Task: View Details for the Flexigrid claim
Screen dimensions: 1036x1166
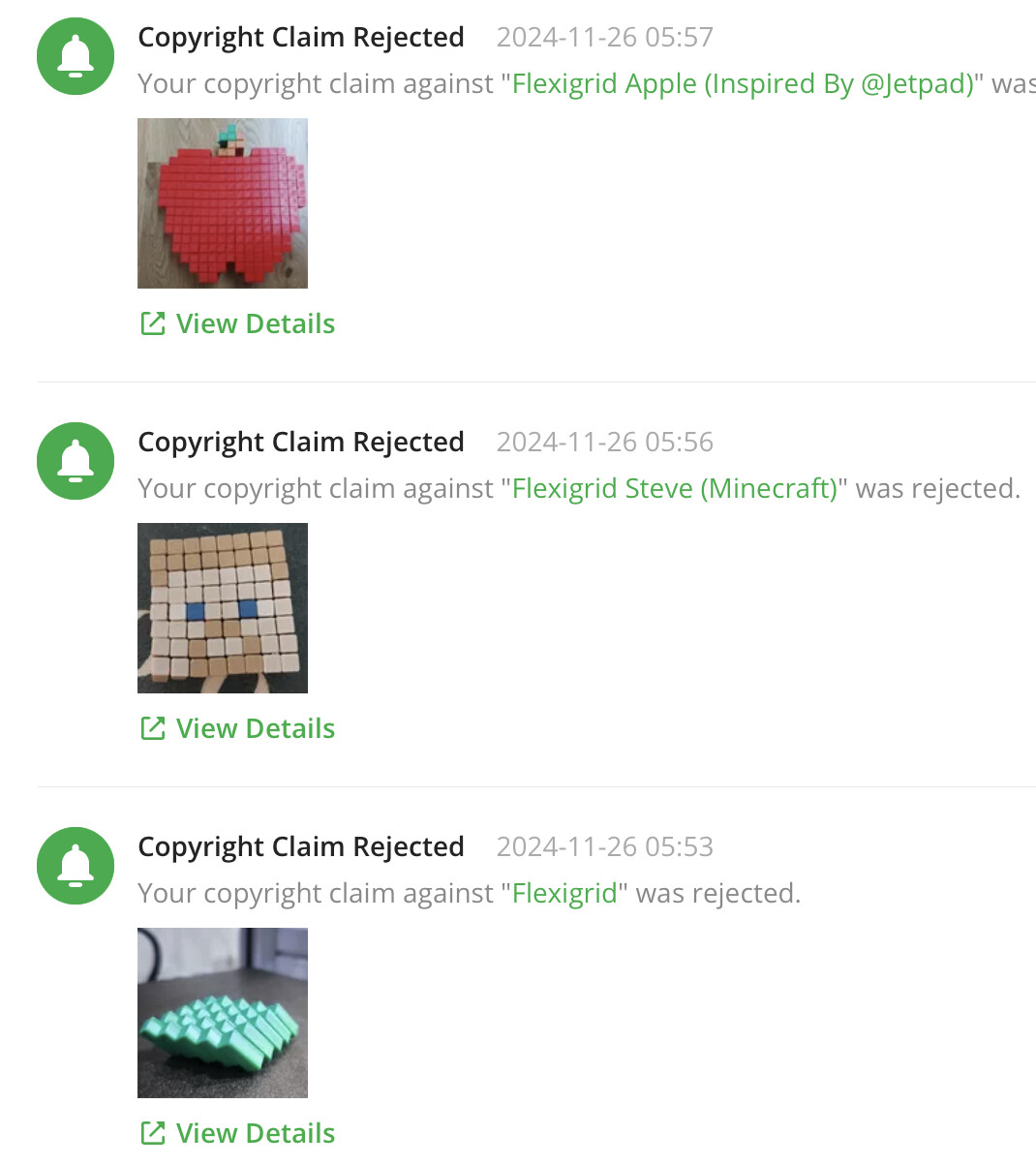Action: (238, 1133)
